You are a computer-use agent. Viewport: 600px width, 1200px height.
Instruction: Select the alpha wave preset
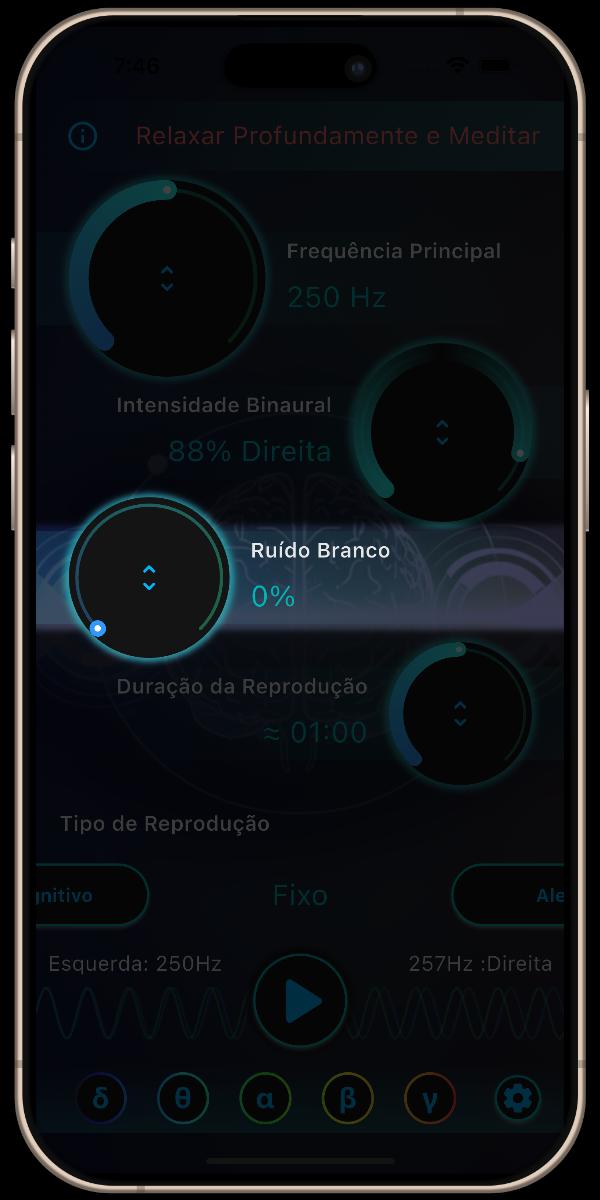[x=265, y=1099]
